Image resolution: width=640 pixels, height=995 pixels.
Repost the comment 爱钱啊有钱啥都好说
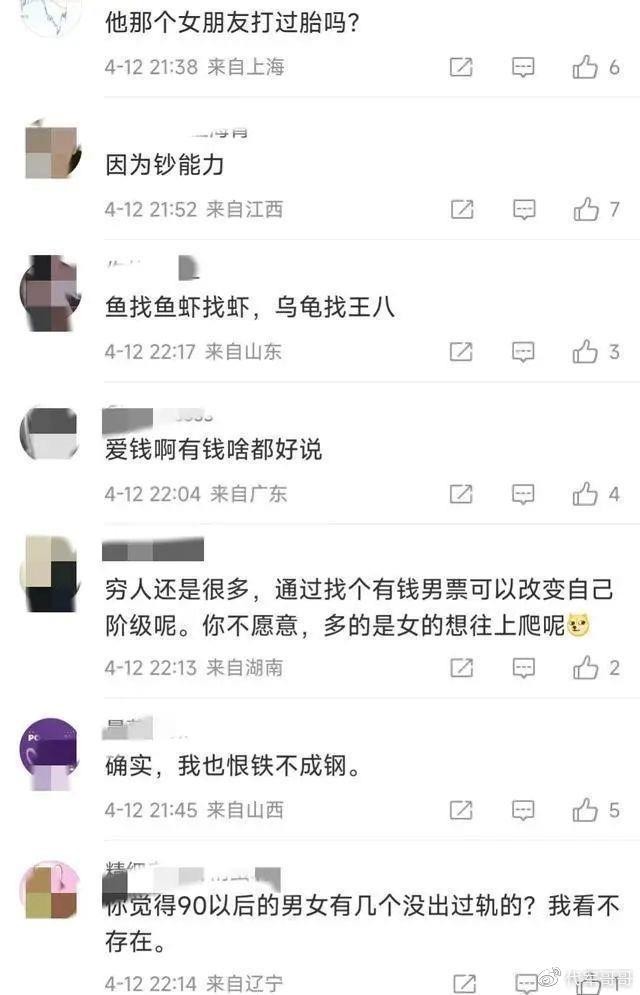point(461,494)
